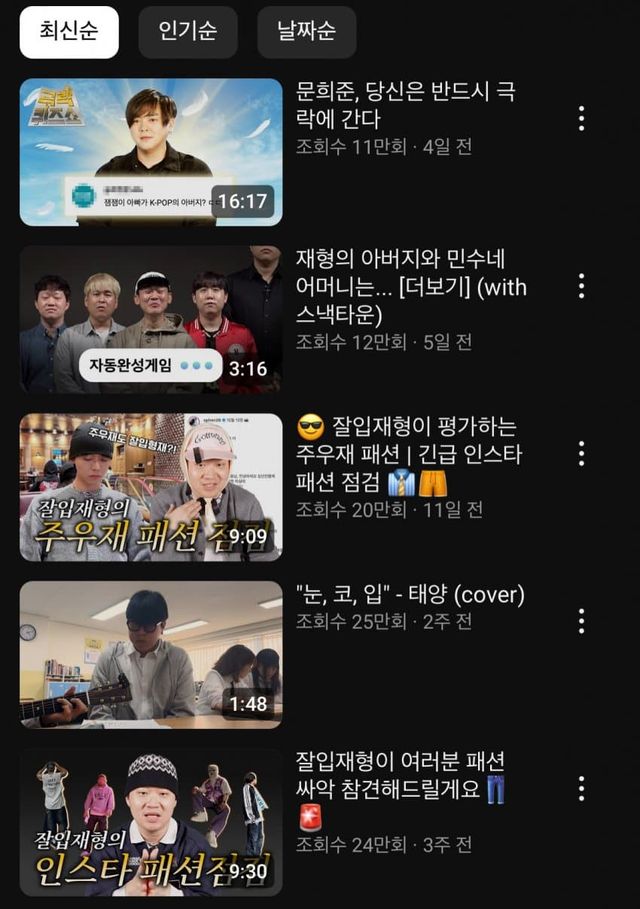Screen dimensions: 640x909
Task: Open options for 재형의 아버지와 민수네 video
Action: 581,286
